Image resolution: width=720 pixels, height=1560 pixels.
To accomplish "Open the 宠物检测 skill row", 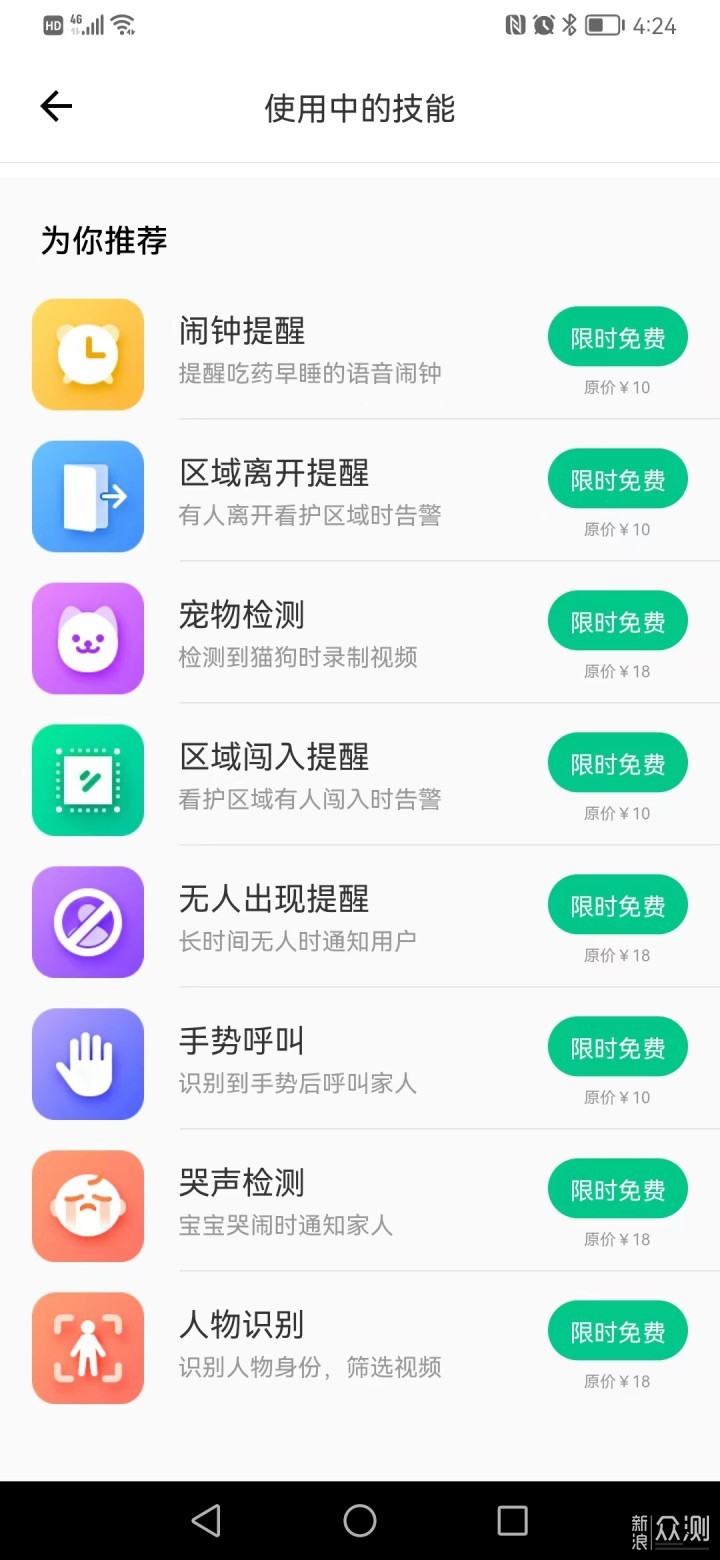I will coord(360,638).
